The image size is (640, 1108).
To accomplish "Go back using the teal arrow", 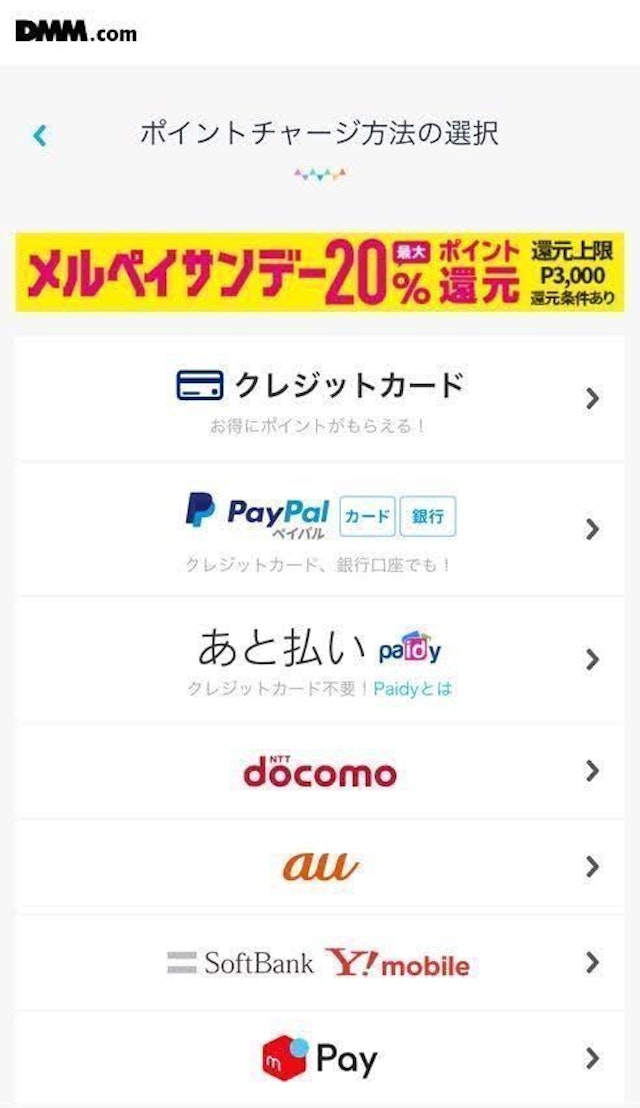I will pos(40,135).
